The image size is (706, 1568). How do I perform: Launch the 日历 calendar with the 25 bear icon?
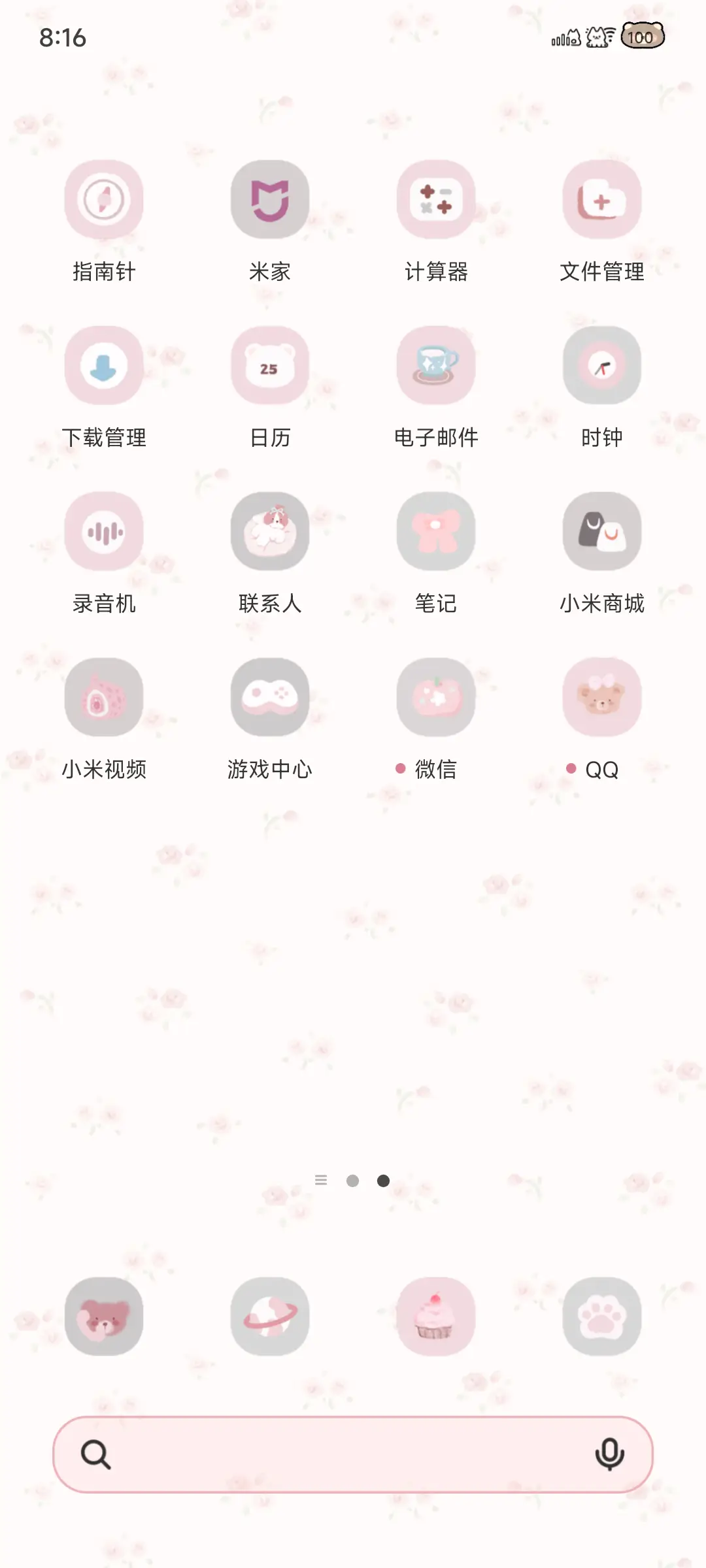pyautogui.click(x=270, y=365)
